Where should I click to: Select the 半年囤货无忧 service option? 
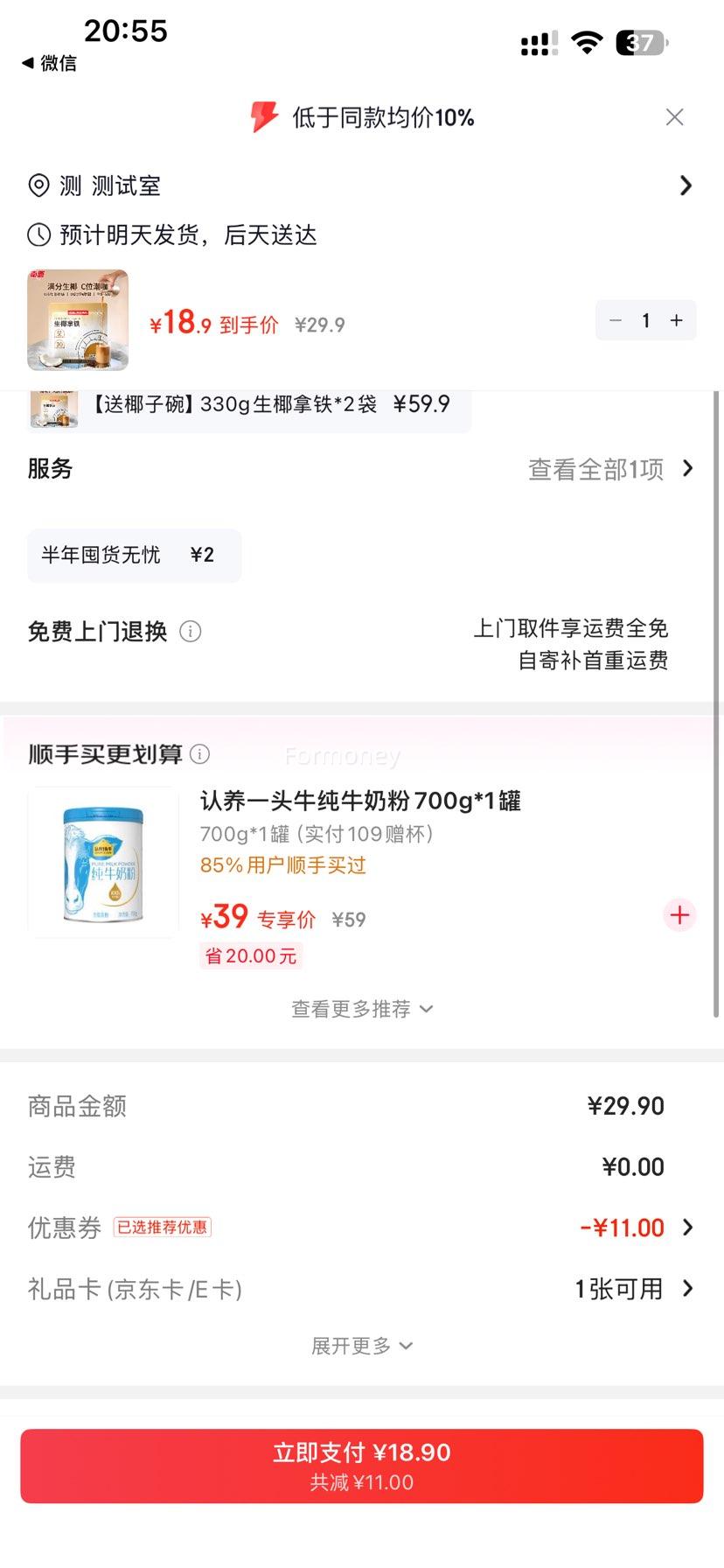coord(134,556)
